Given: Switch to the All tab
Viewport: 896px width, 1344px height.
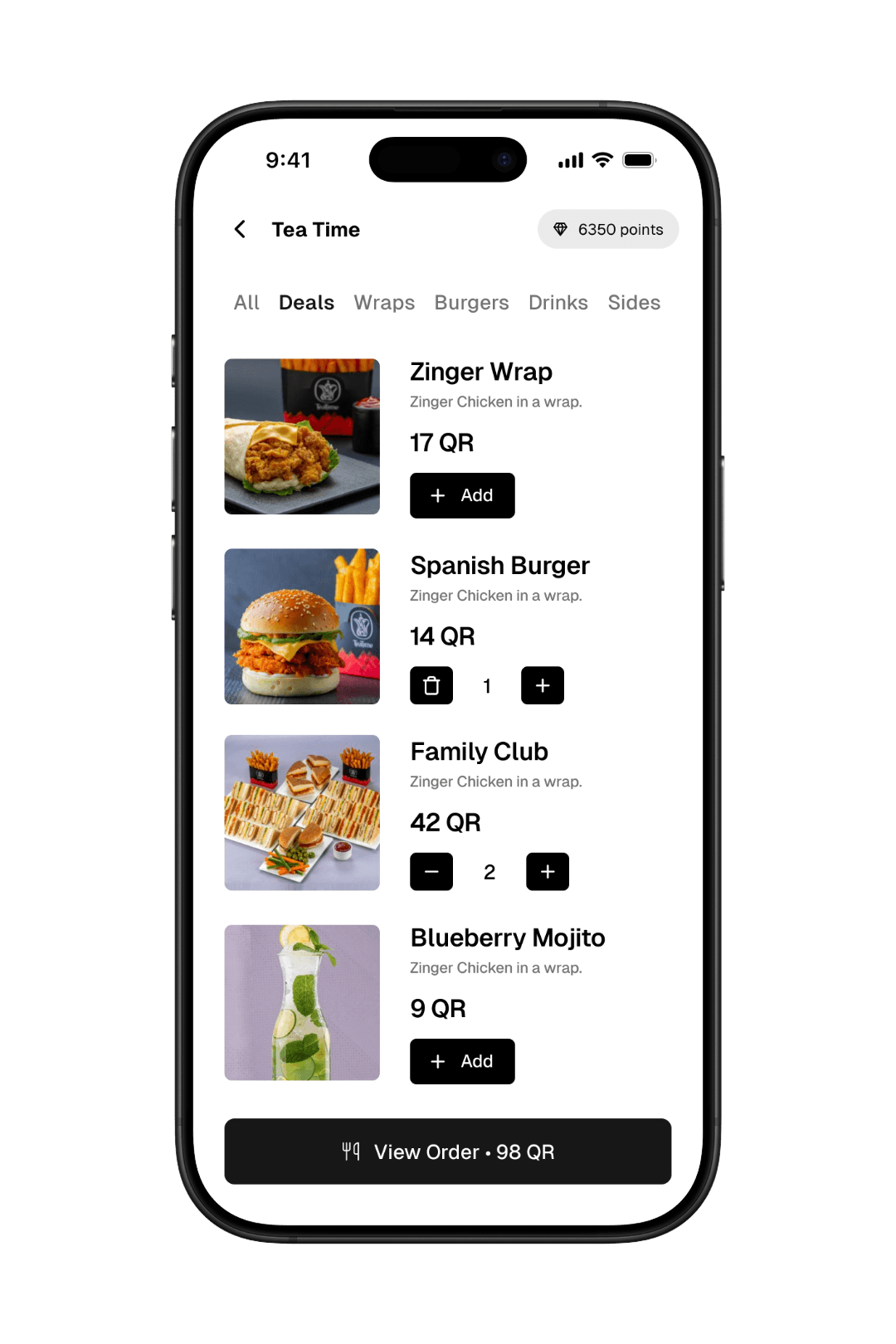Looking at the screenshot, I should click(246, 303).
